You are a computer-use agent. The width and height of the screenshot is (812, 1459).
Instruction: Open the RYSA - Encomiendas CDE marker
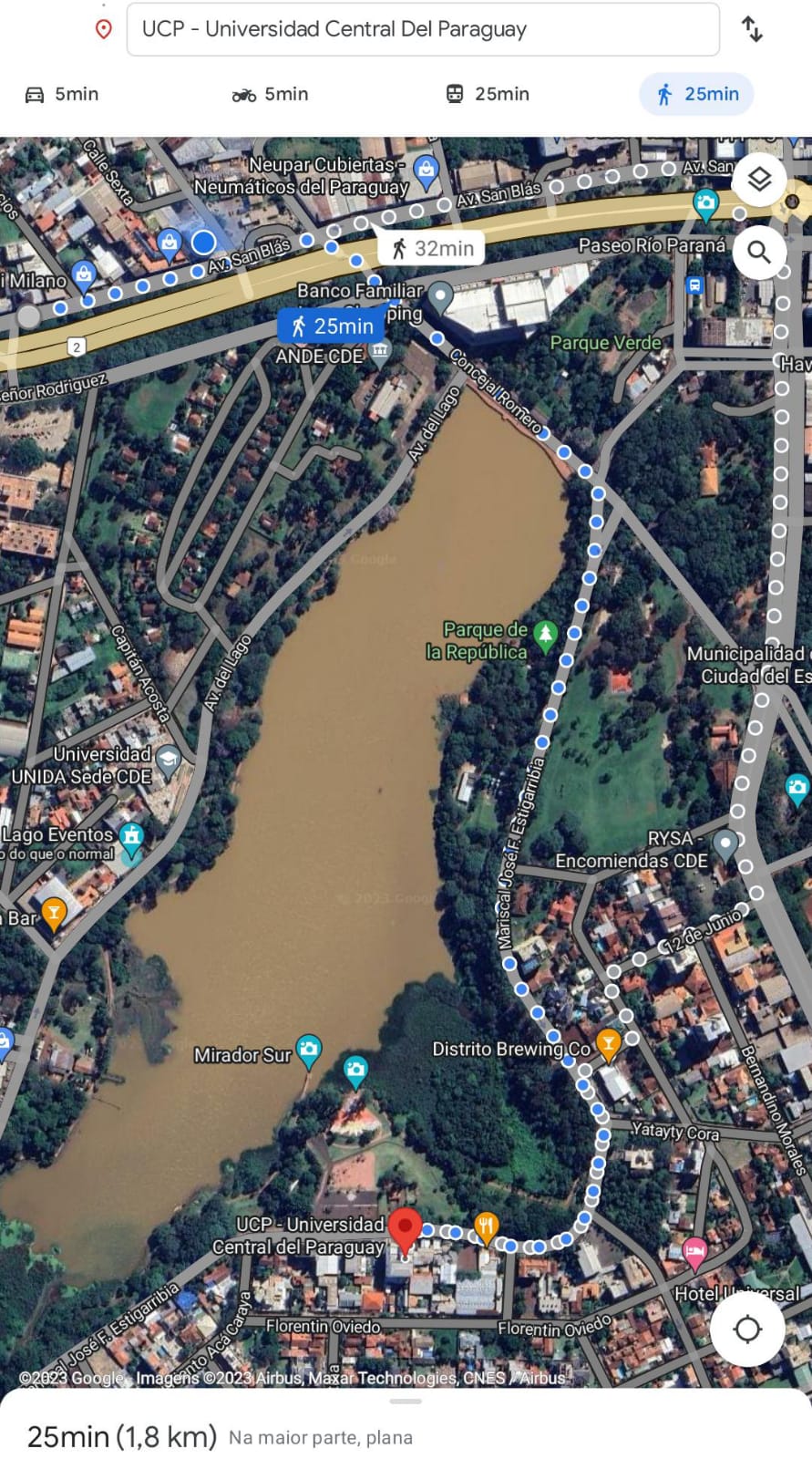click(x=725, y=844)
